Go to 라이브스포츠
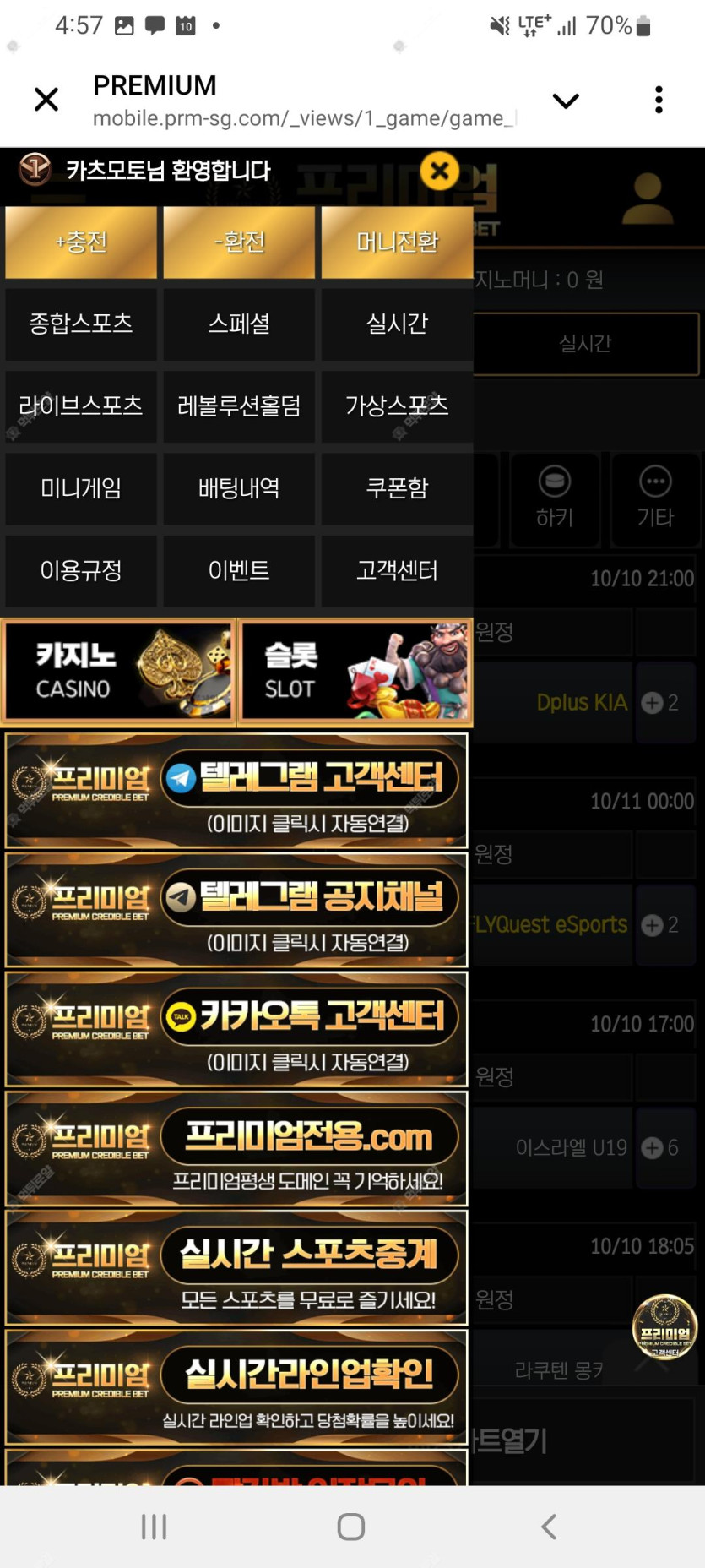This screenshot has height=1568, width=705. 81,406
